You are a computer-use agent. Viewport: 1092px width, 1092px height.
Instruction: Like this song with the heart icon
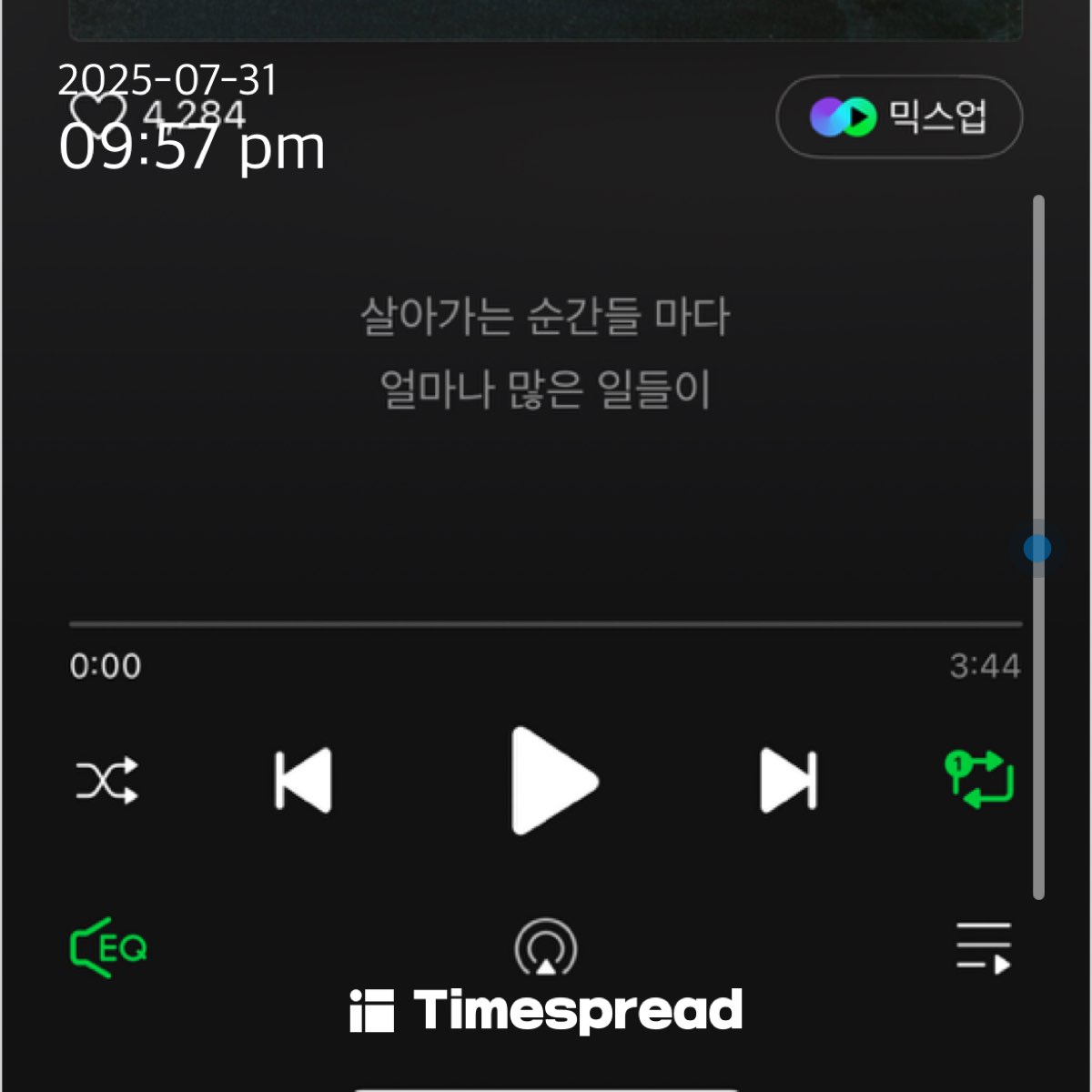98,114
